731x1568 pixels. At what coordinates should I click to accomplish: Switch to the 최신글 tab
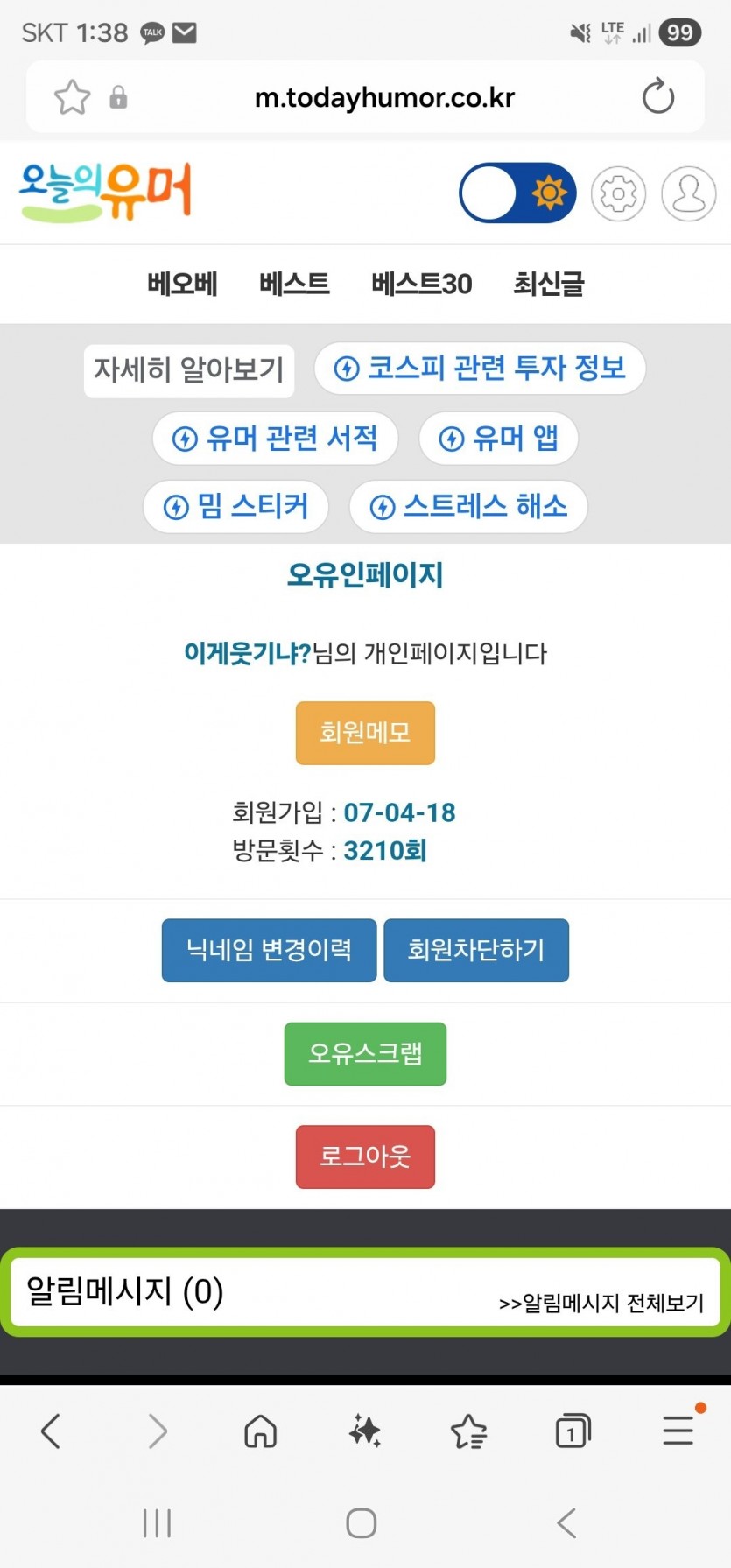coord(548,284)
